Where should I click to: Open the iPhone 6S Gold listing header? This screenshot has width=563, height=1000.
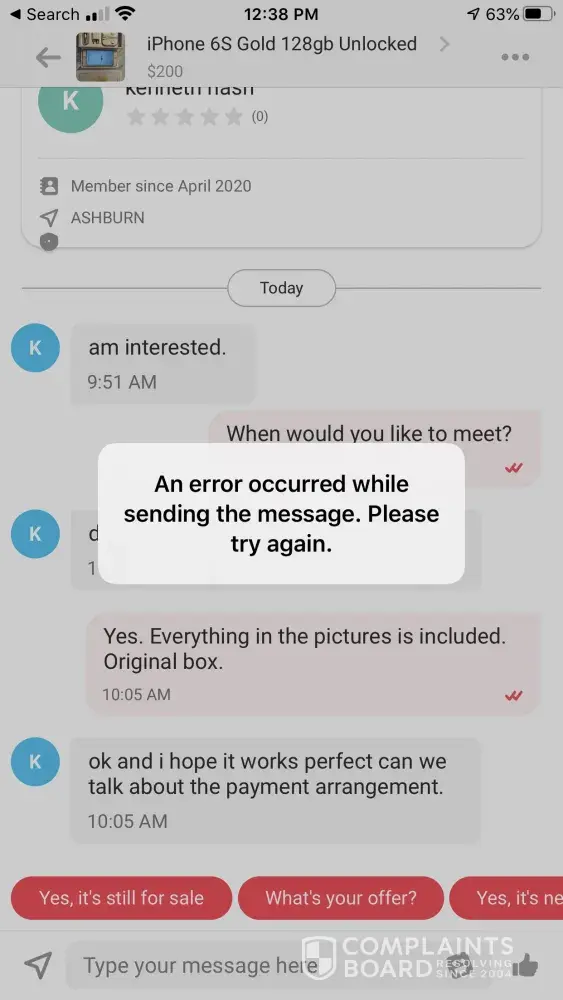pyautogui.click(x=281, y=57)
